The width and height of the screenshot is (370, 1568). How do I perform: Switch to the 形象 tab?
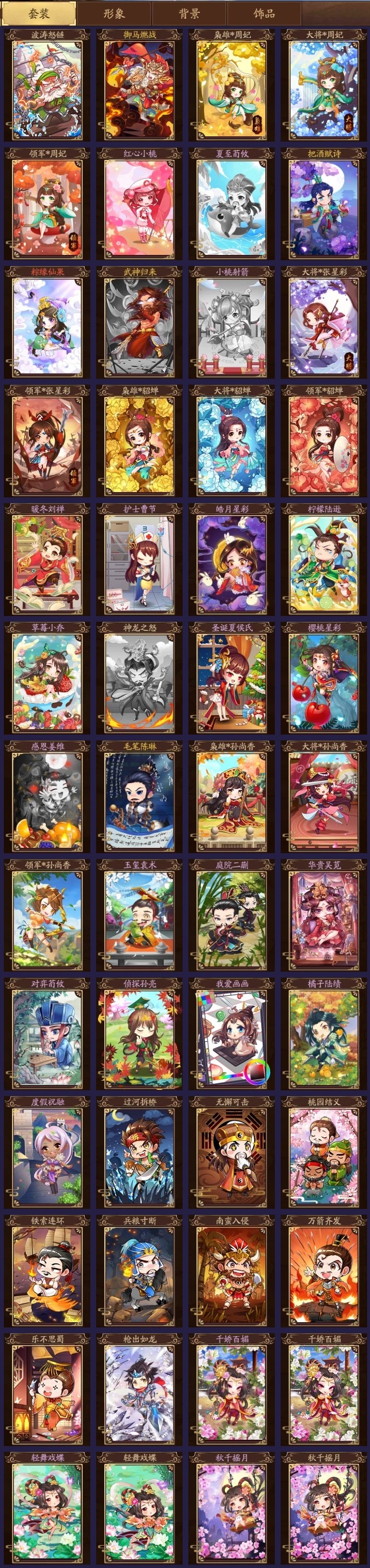[x=114, y=13]
